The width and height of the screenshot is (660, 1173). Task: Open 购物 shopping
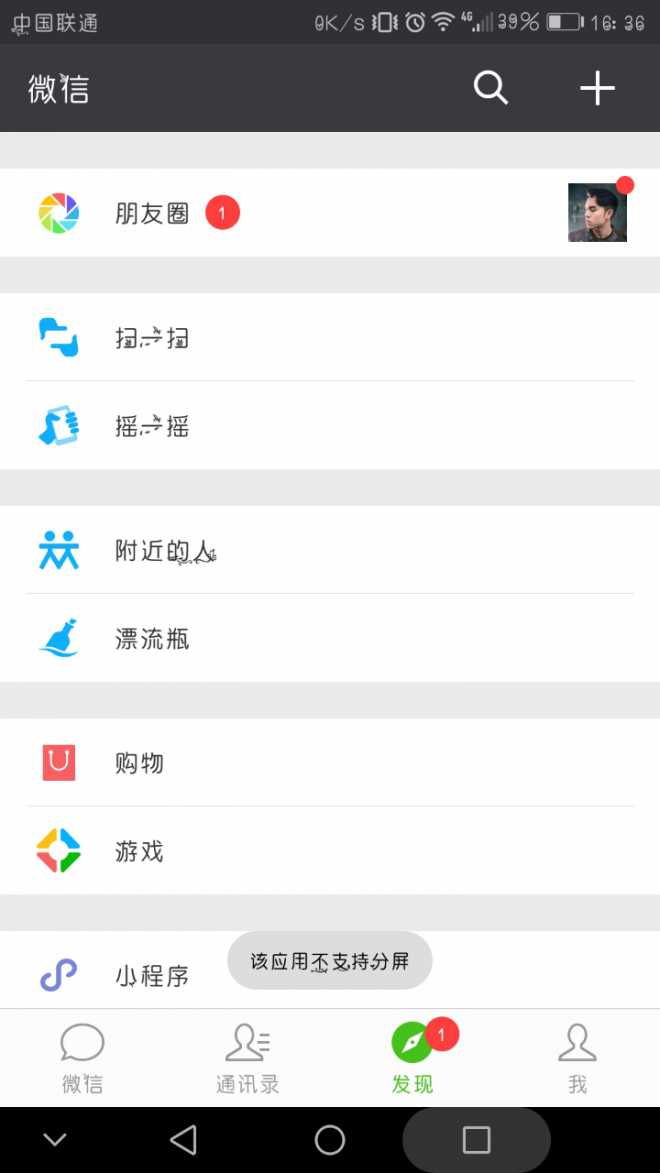330,762
